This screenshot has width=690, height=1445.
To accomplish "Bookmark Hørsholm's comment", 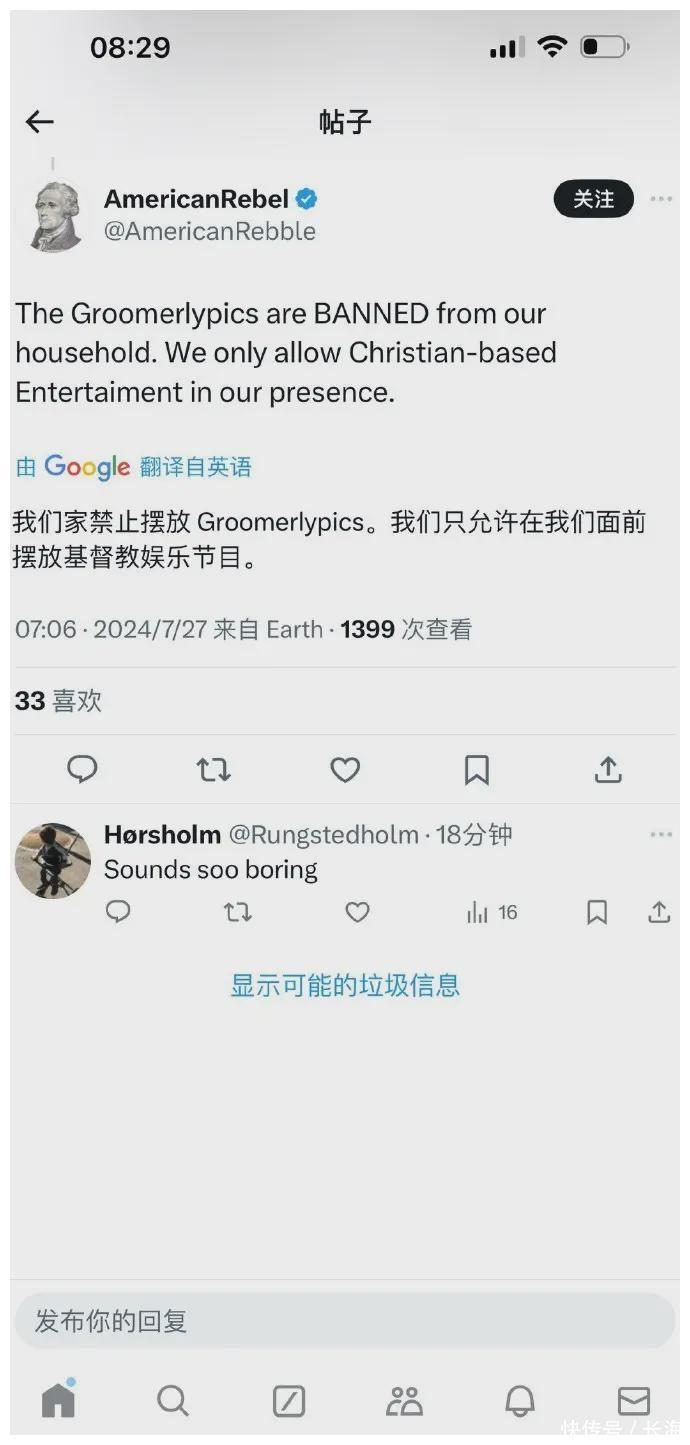I will (x=597, y=912).
